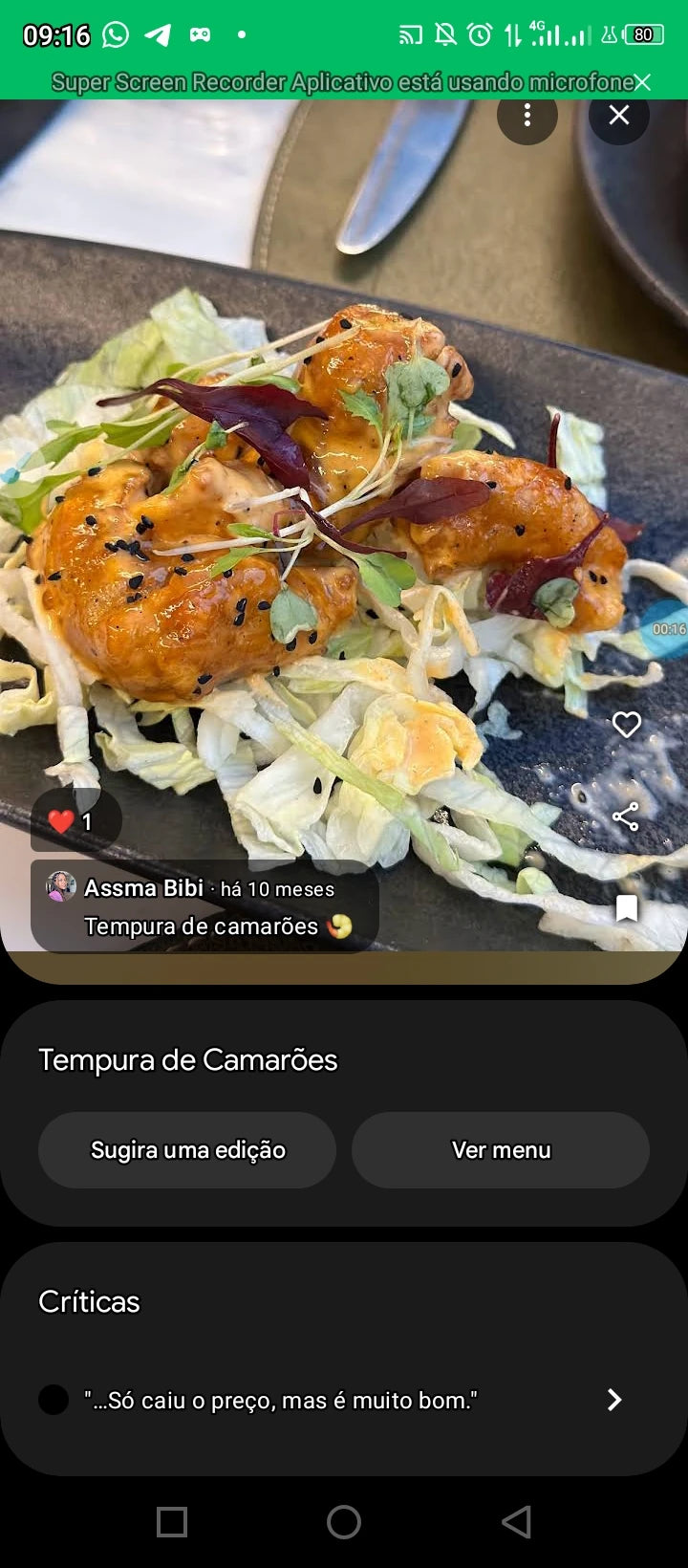Dismiss the Super Screen Recorder banner

[642, 82]
